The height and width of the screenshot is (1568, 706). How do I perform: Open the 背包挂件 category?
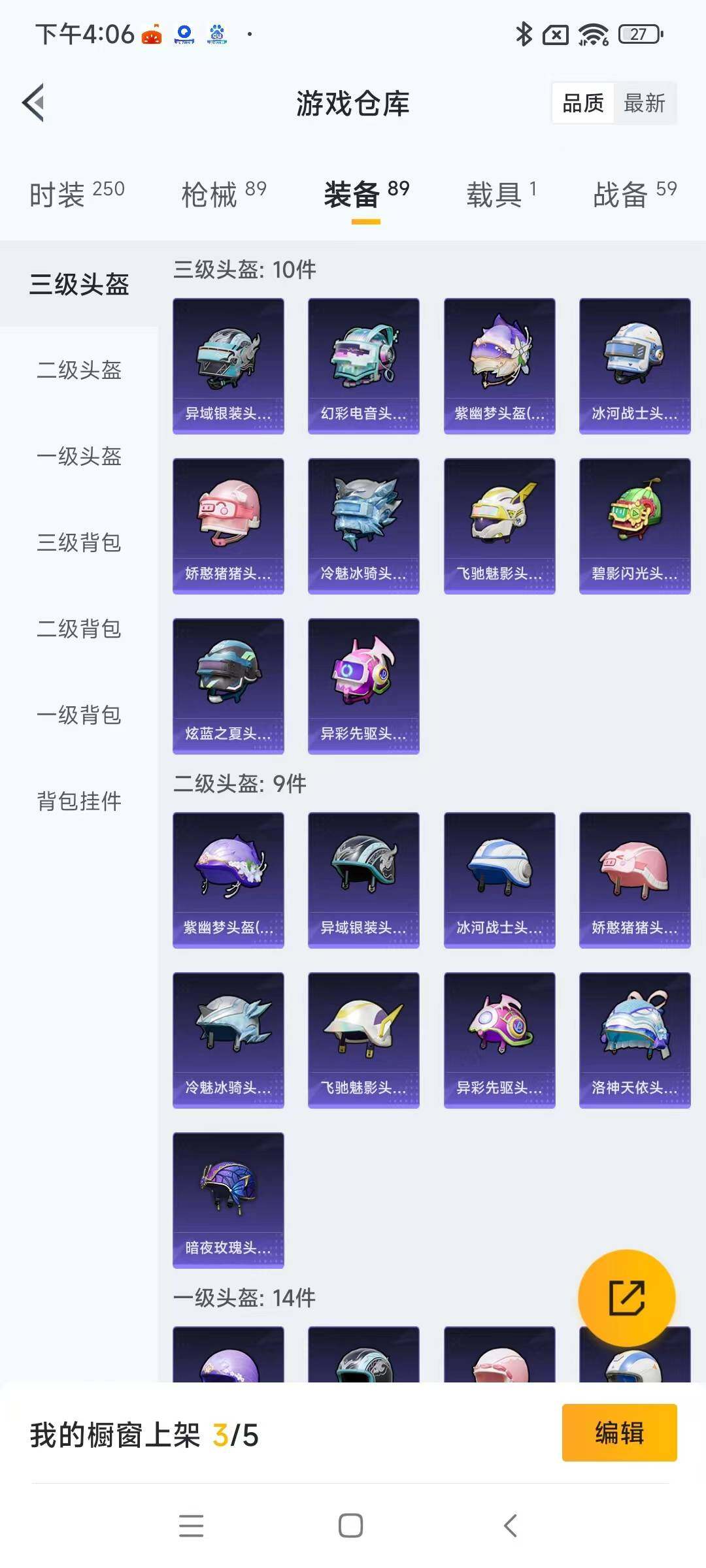point(79,801)
